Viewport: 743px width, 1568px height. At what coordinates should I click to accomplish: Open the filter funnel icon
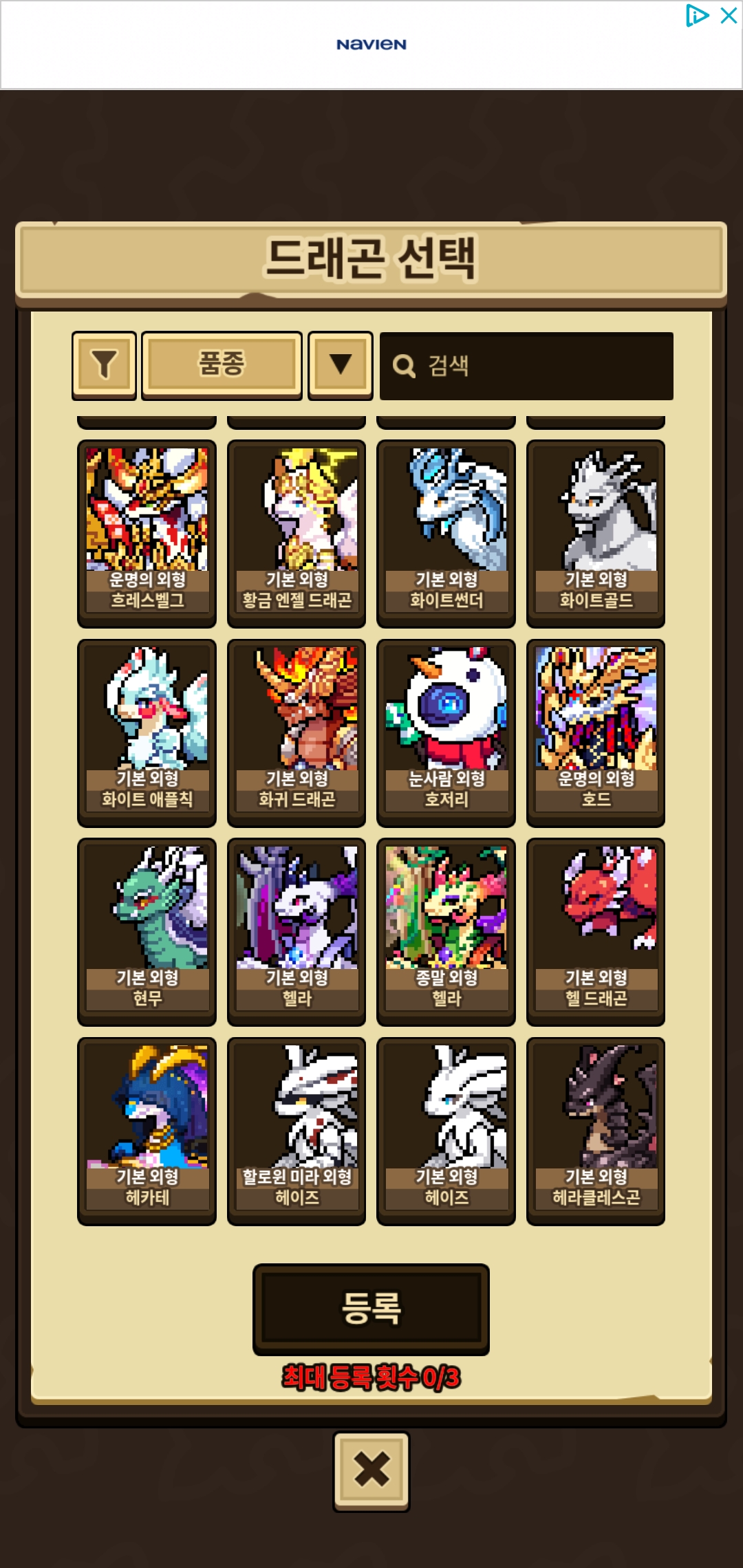tap(104, 365)
